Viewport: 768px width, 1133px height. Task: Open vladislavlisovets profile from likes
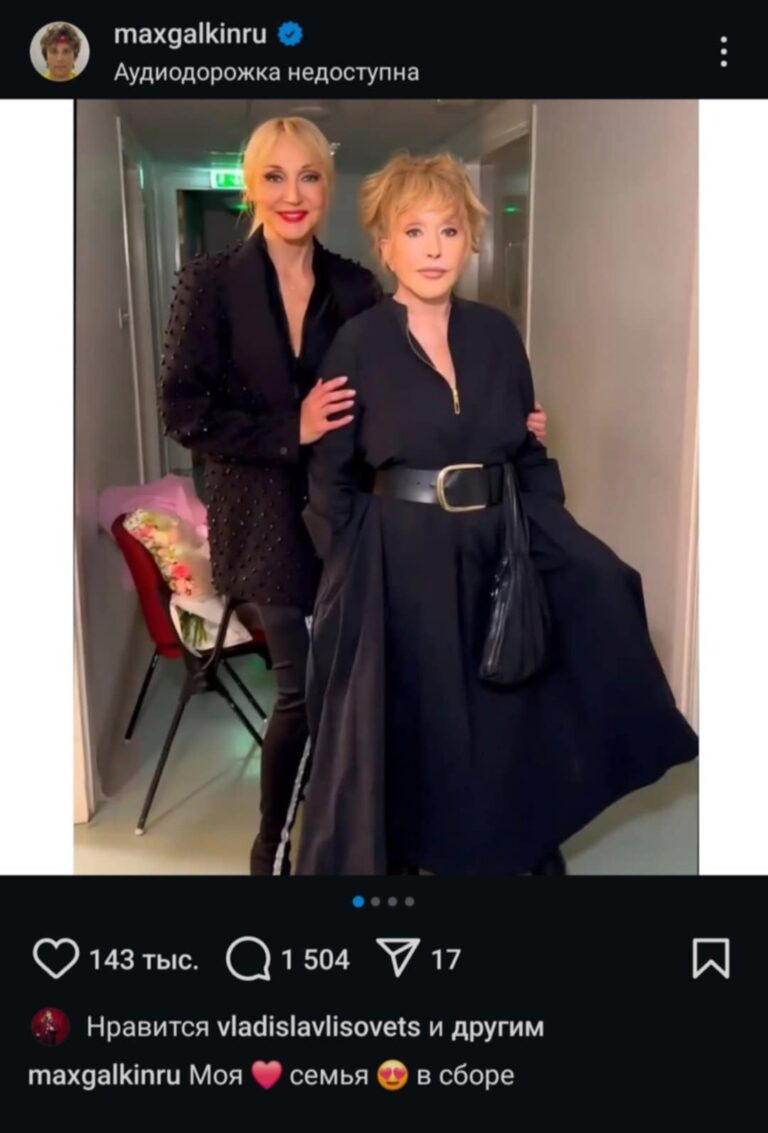click(318, 1027)
